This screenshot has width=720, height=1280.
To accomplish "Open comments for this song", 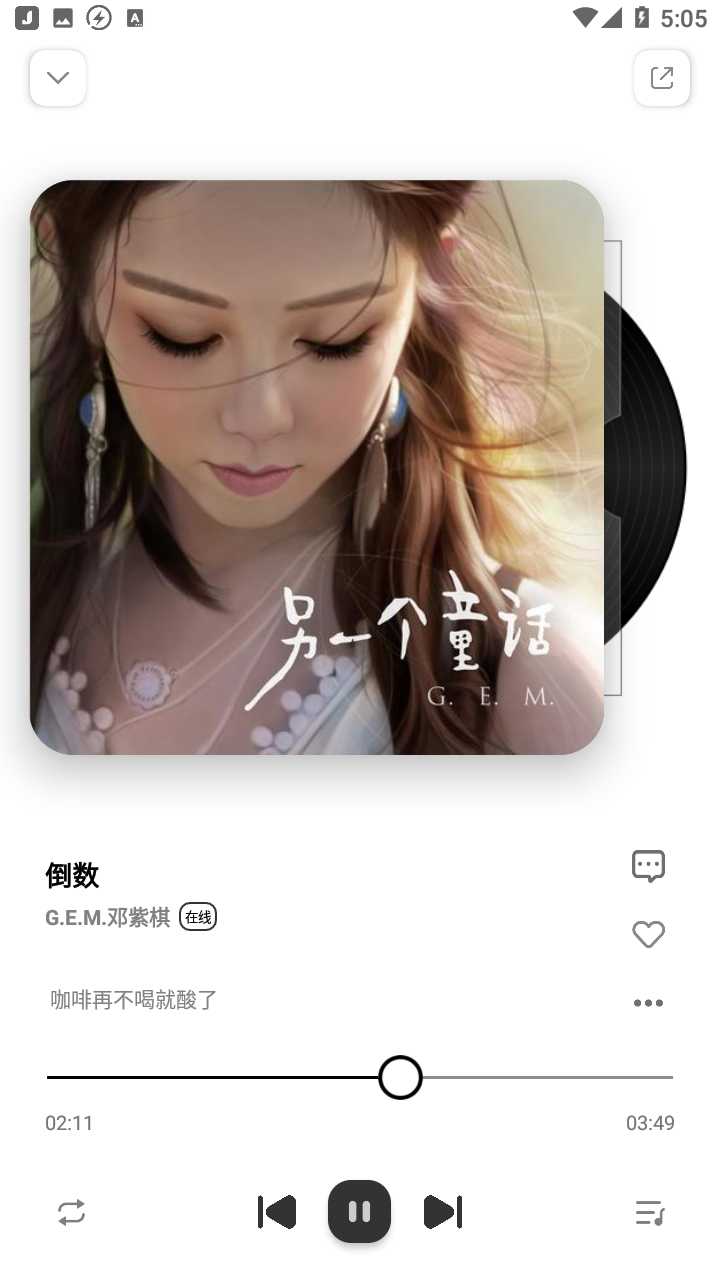I will 648,866.
